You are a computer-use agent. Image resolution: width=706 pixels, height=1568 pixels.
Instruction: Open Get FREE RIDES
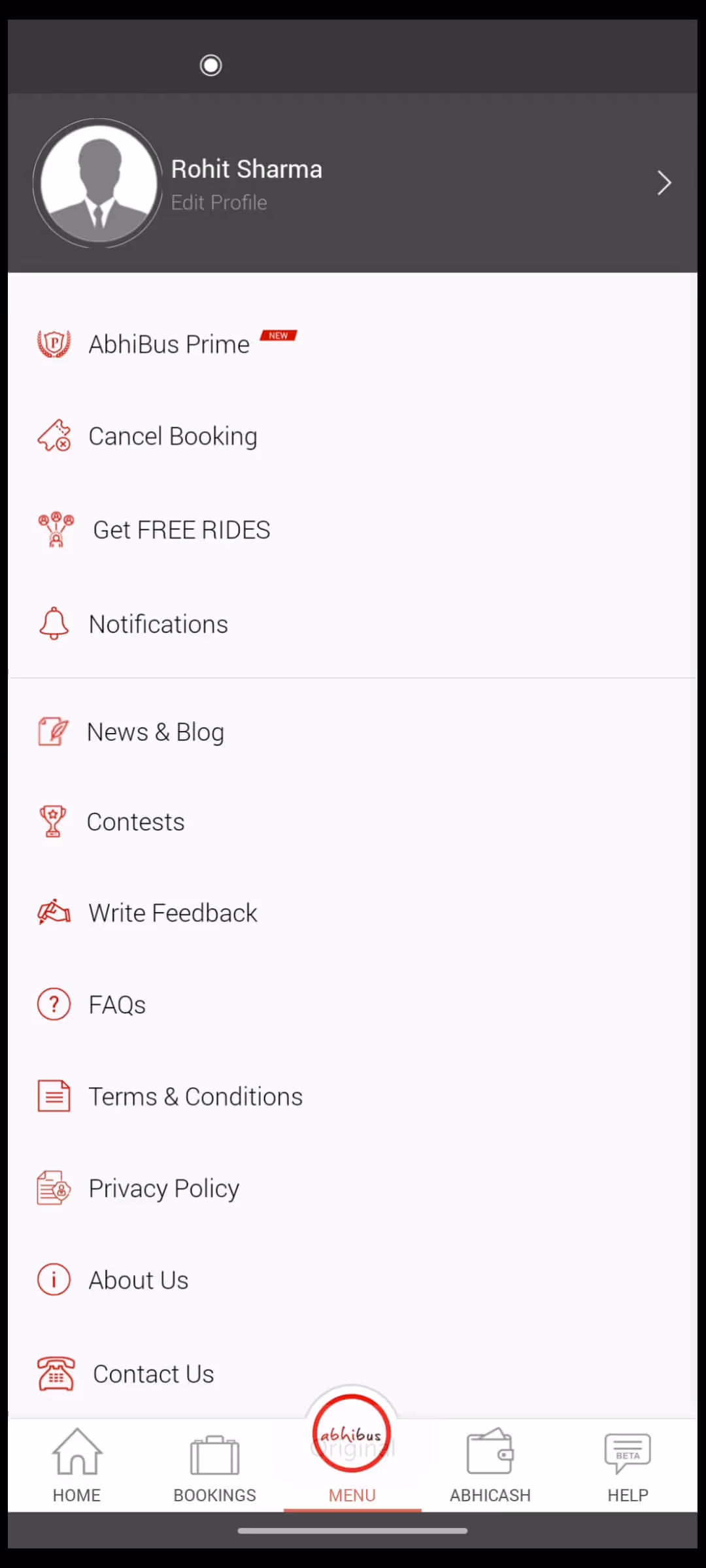tap(181, 530)
